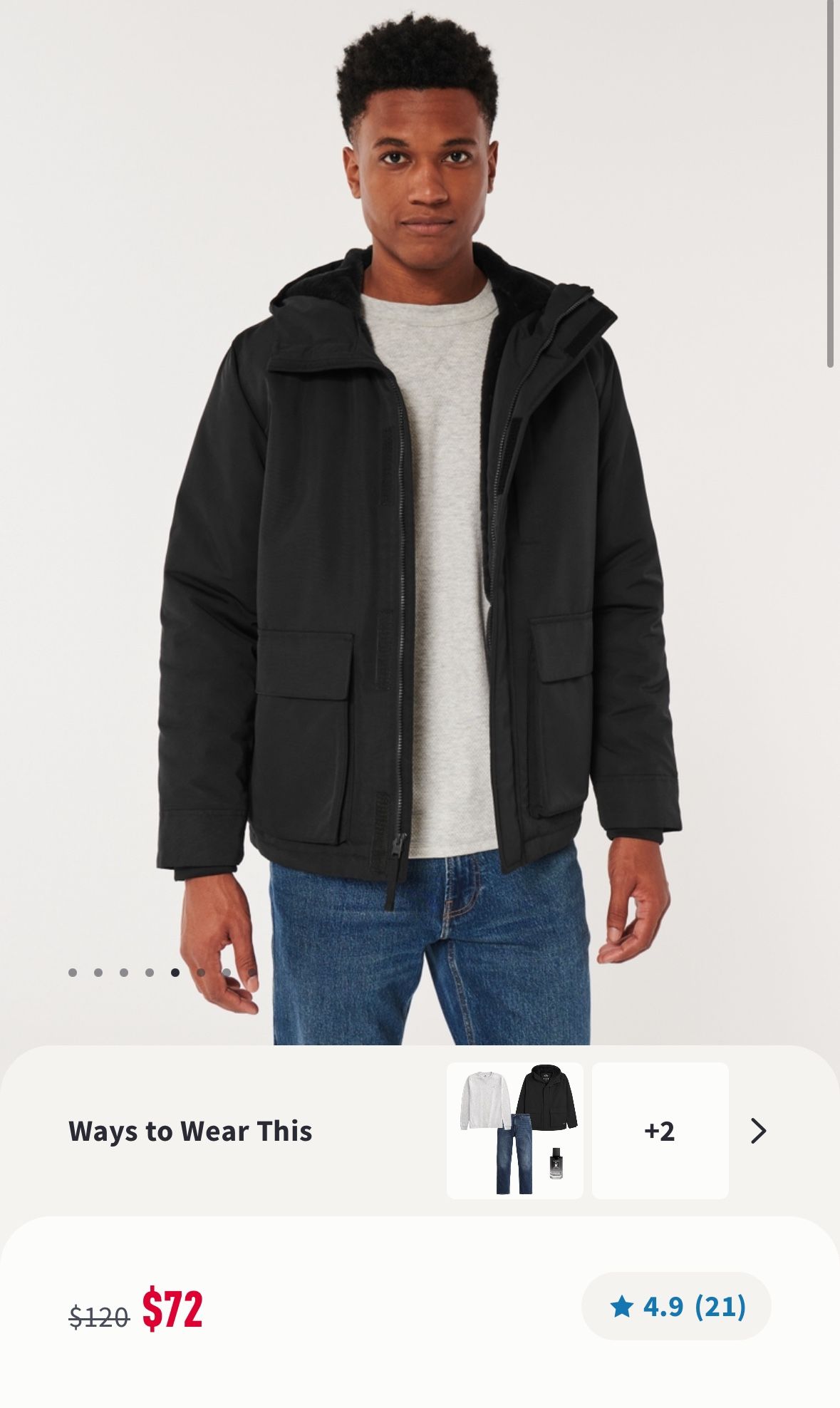
Task: Select the sixth carousel pagination dot
Action: click(200, 973)
